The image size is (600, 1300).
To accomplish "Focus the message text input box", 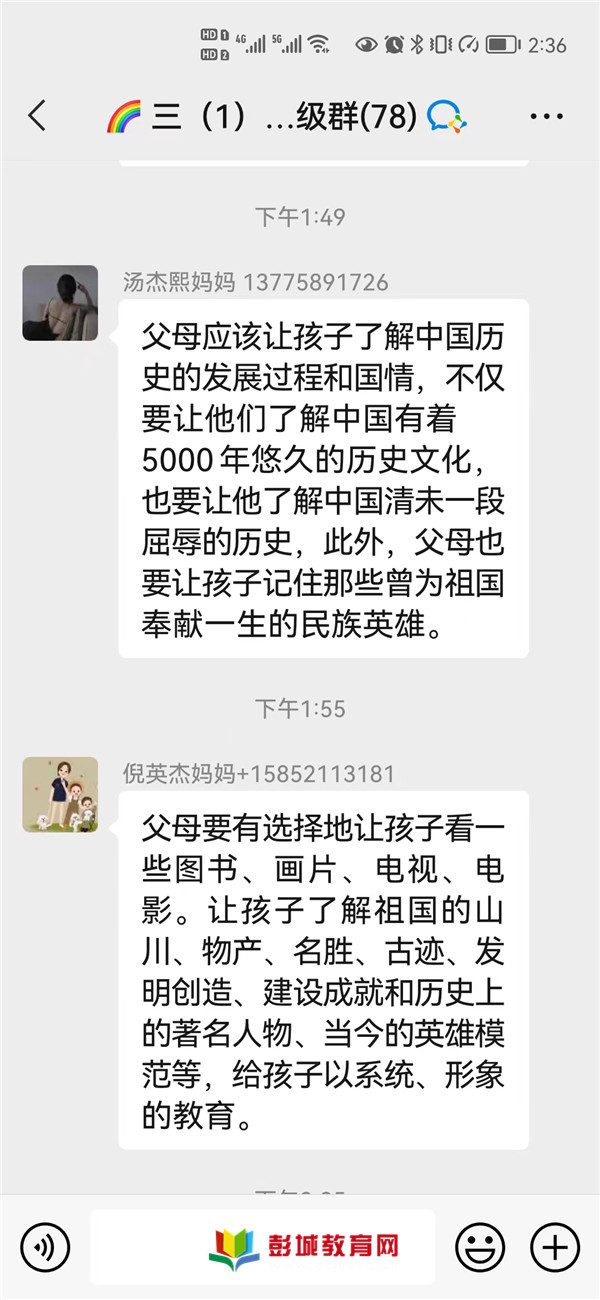I will click(262, 1247).
